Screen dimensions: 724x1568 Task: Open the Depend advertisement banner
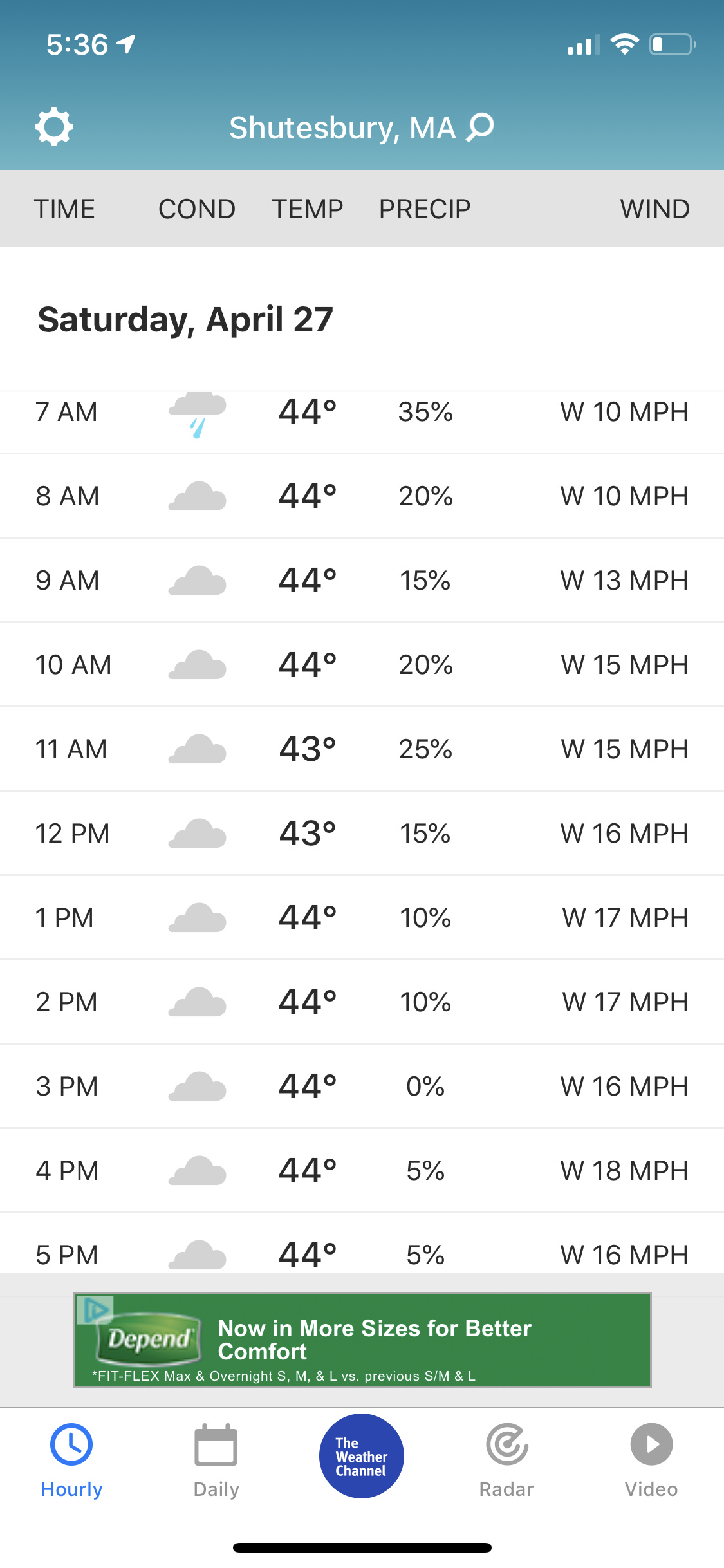point(362,1340)
